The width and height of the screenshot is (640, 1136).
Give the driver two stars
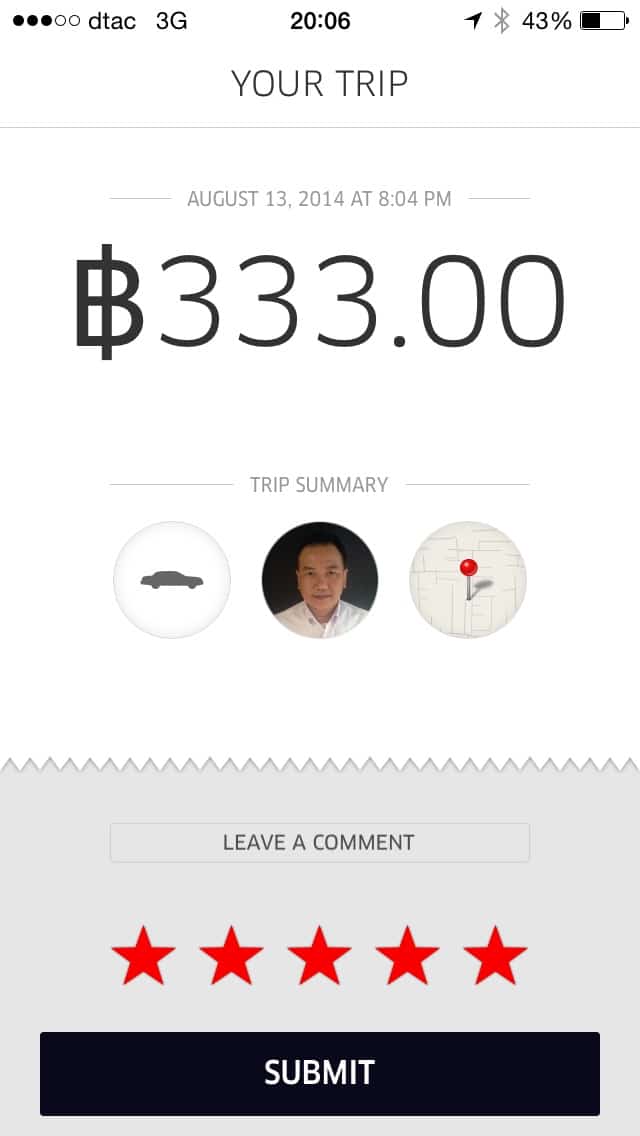(231, 956)
